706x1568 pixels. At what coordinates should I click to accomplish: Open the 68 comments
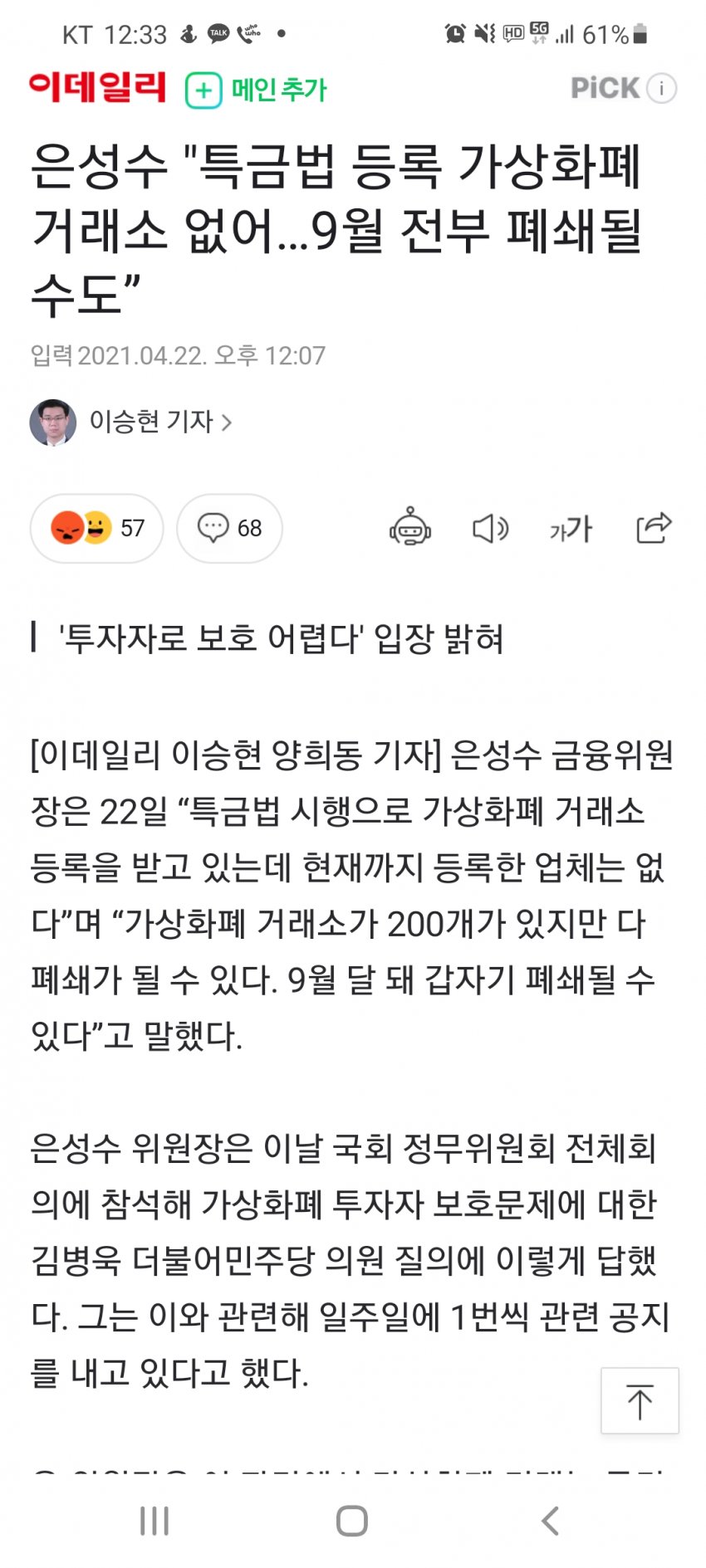[229, 528]
